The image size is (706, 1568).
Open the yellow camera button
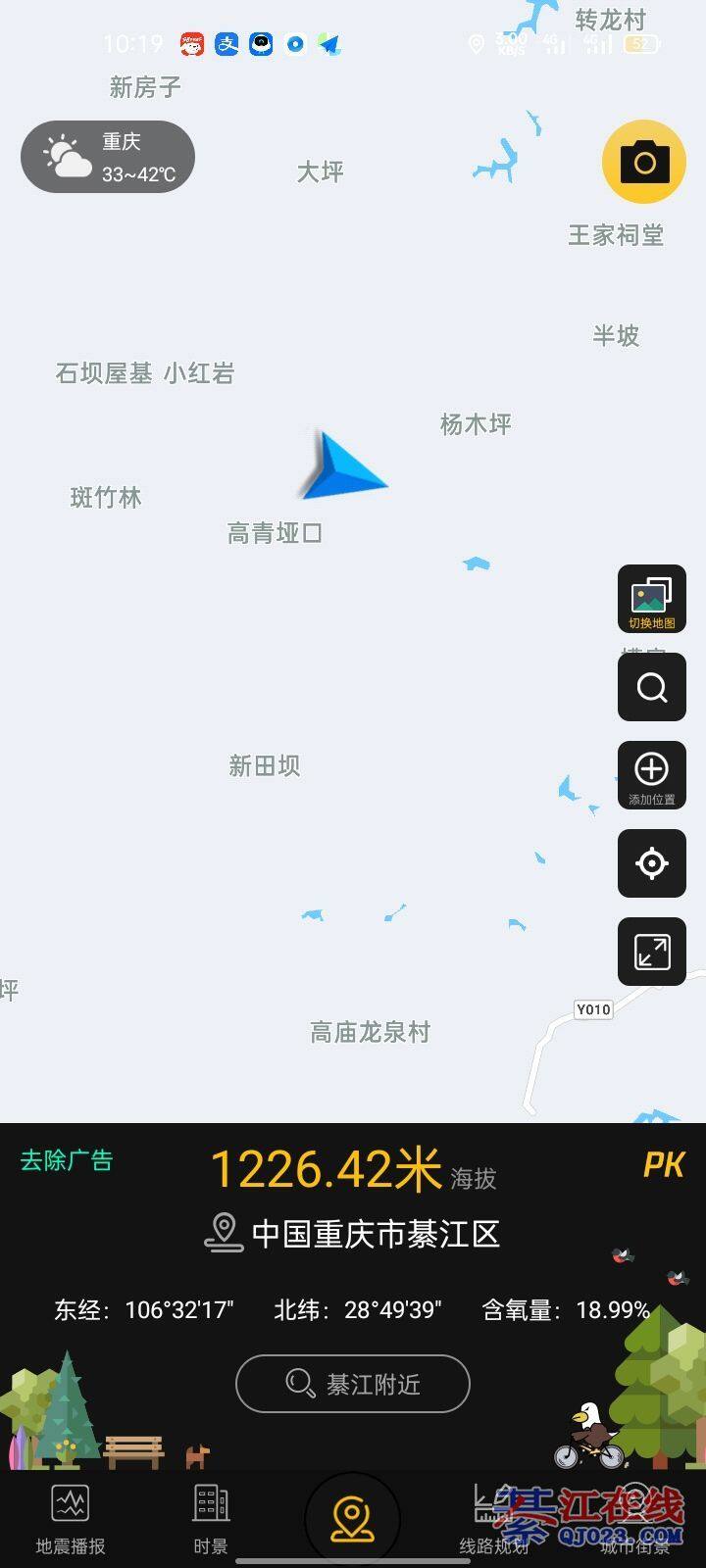644,162
